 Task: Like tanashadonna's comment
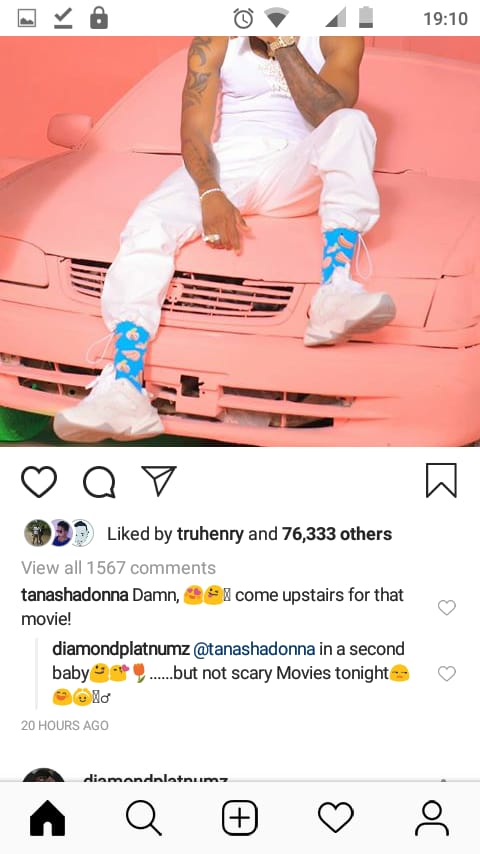point(447,607)
